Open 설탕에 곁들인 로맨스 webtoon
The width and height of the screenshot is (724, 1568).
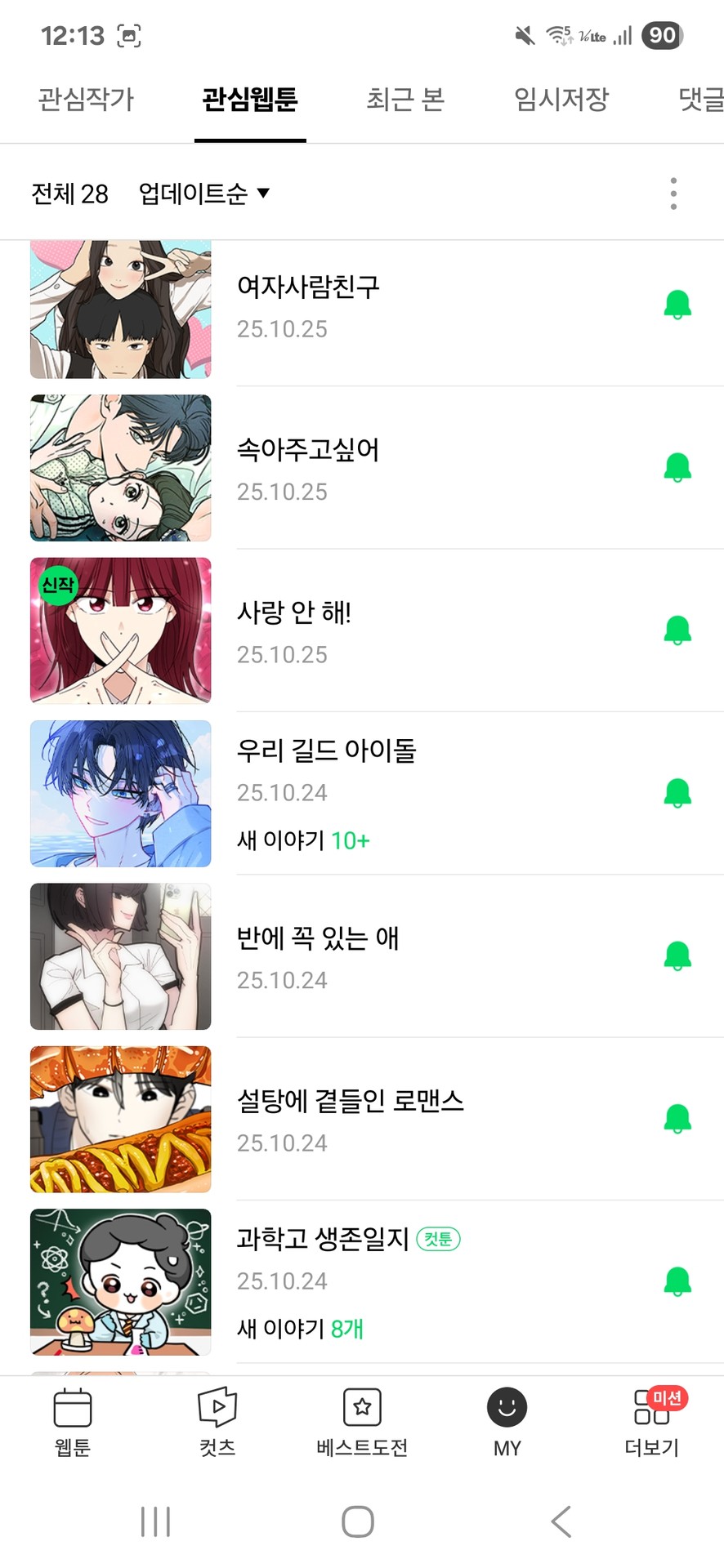(350, 1101)
